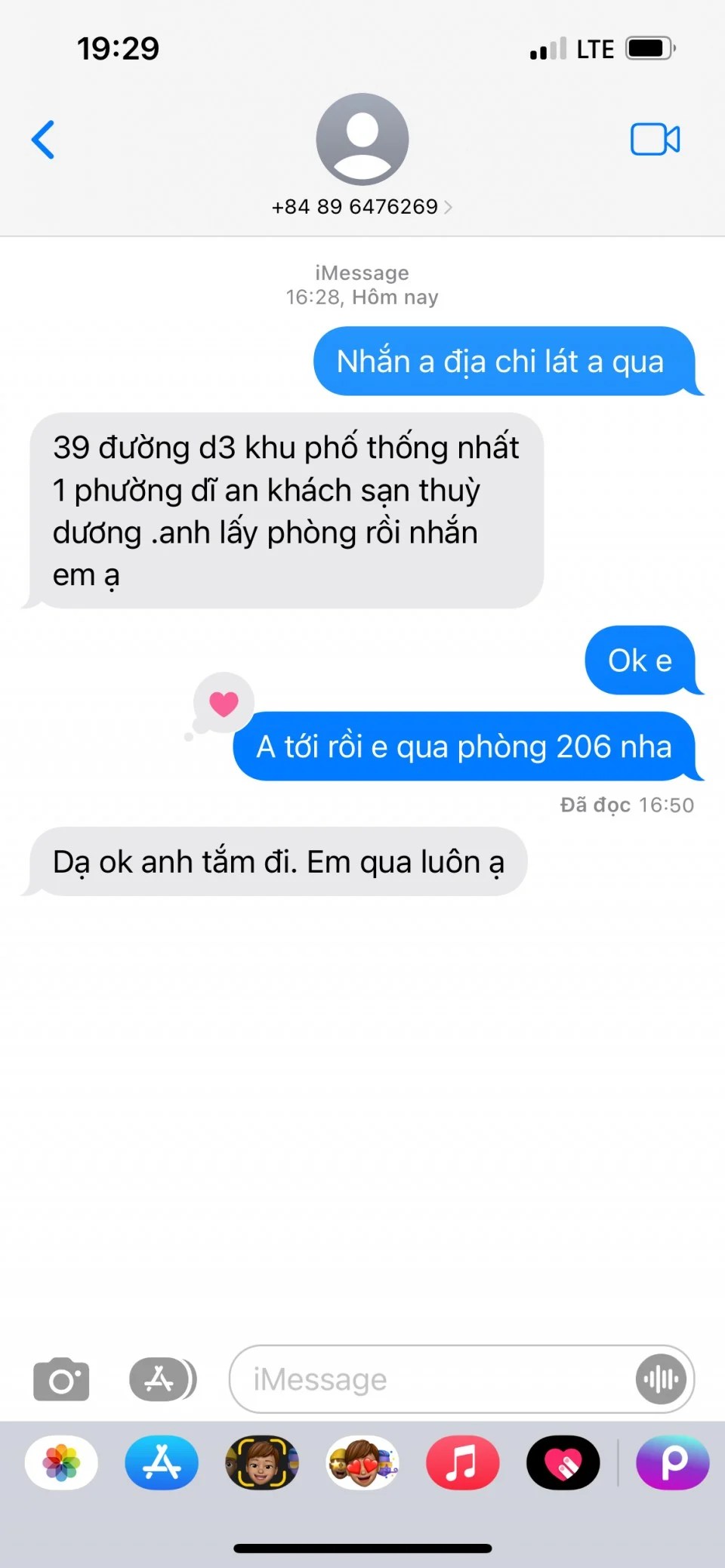Toggle the App Store apps drawer button
Viewport: 725px width, 1568px height.
[162, 1379]
